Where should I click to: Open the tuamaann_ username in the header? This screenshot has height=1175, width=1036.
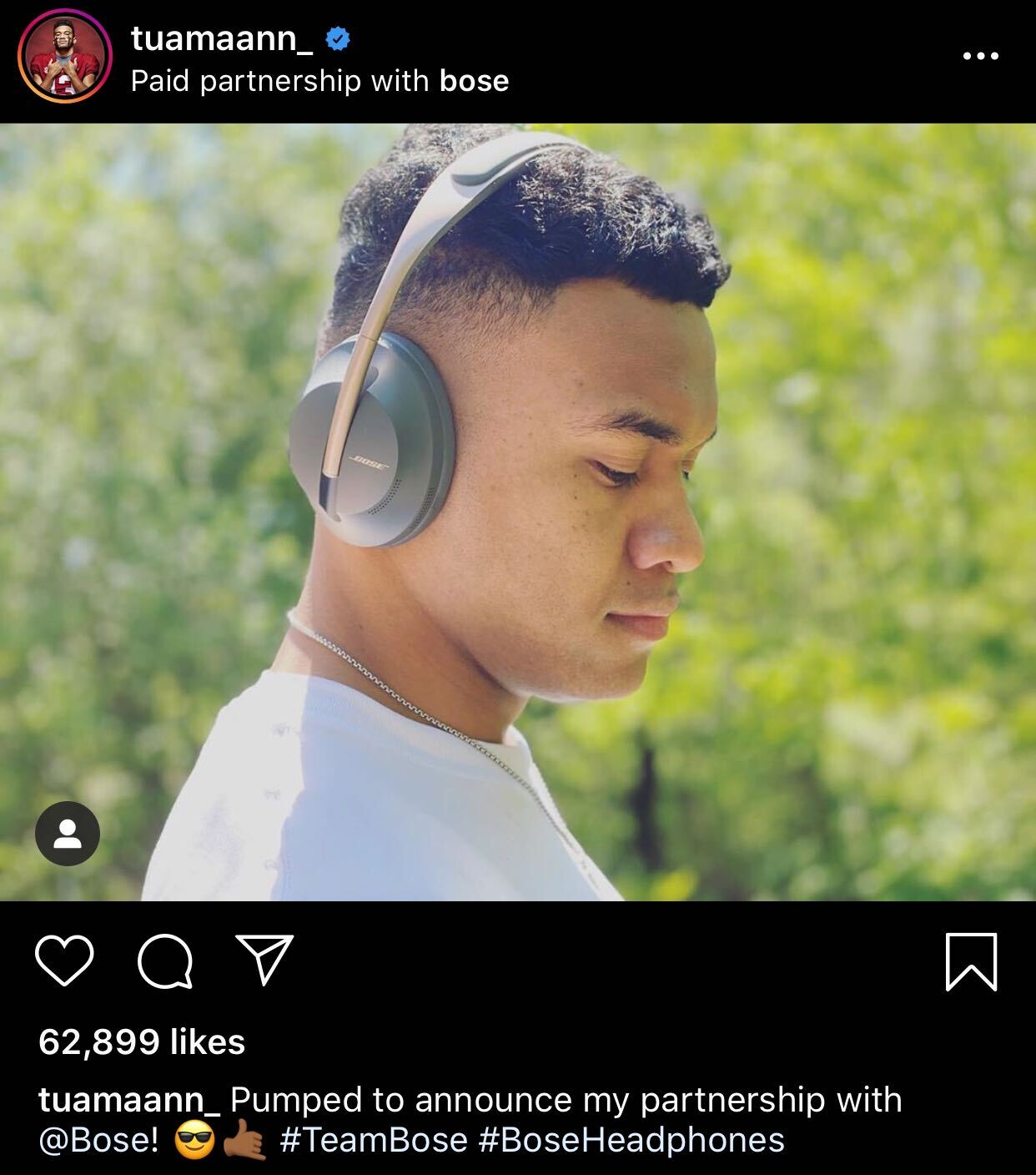point(221,38)
